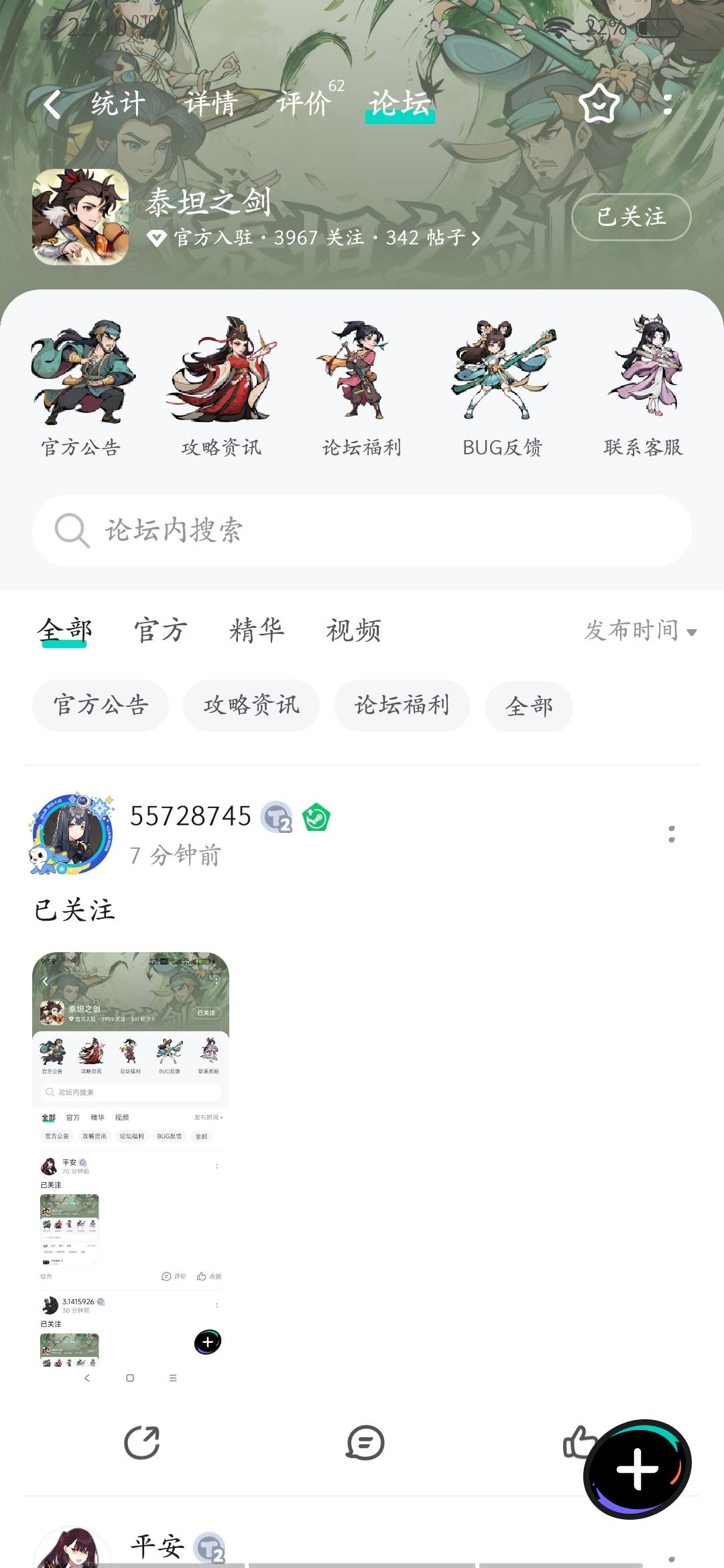Select the 官方公告 filter chip
Screen dimensions: 724x1568
pos(100,706)
